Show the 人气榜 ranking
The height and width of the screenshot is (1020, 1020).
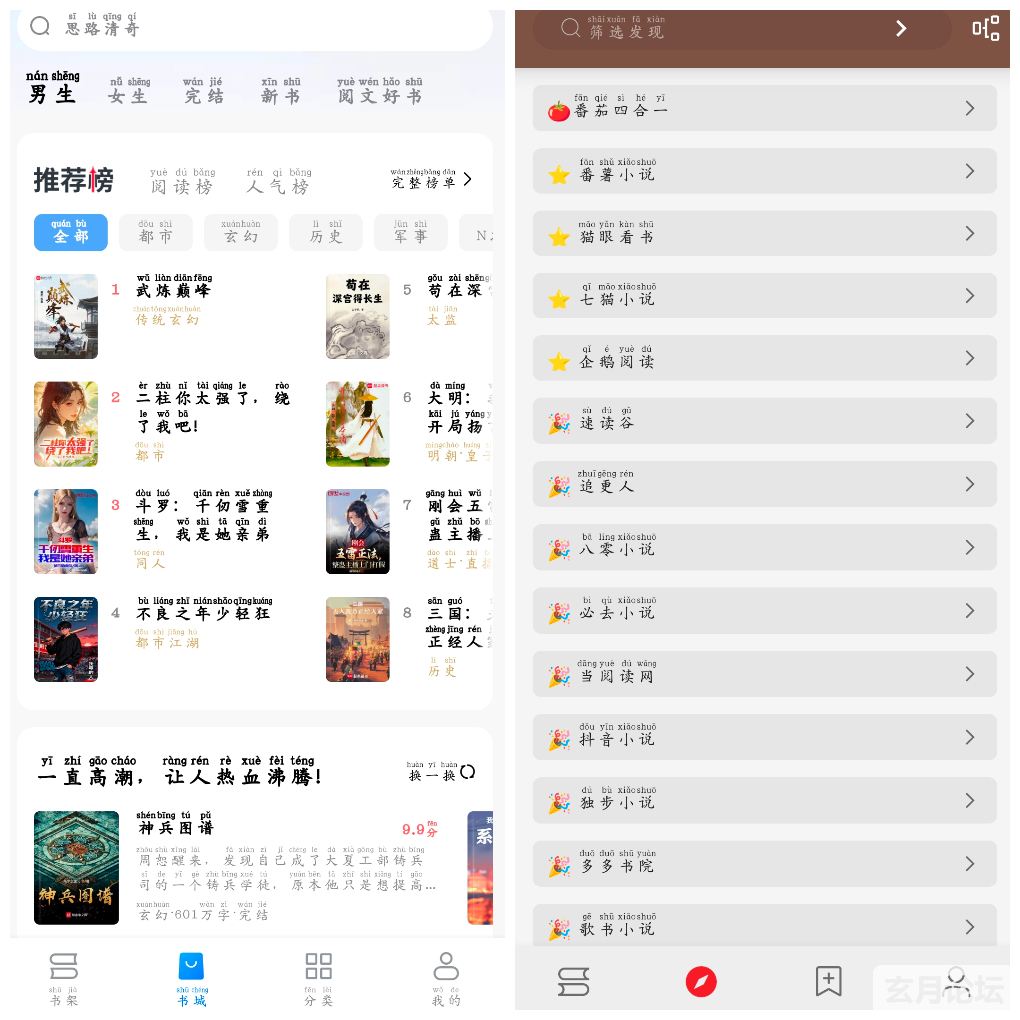[279, 182]
